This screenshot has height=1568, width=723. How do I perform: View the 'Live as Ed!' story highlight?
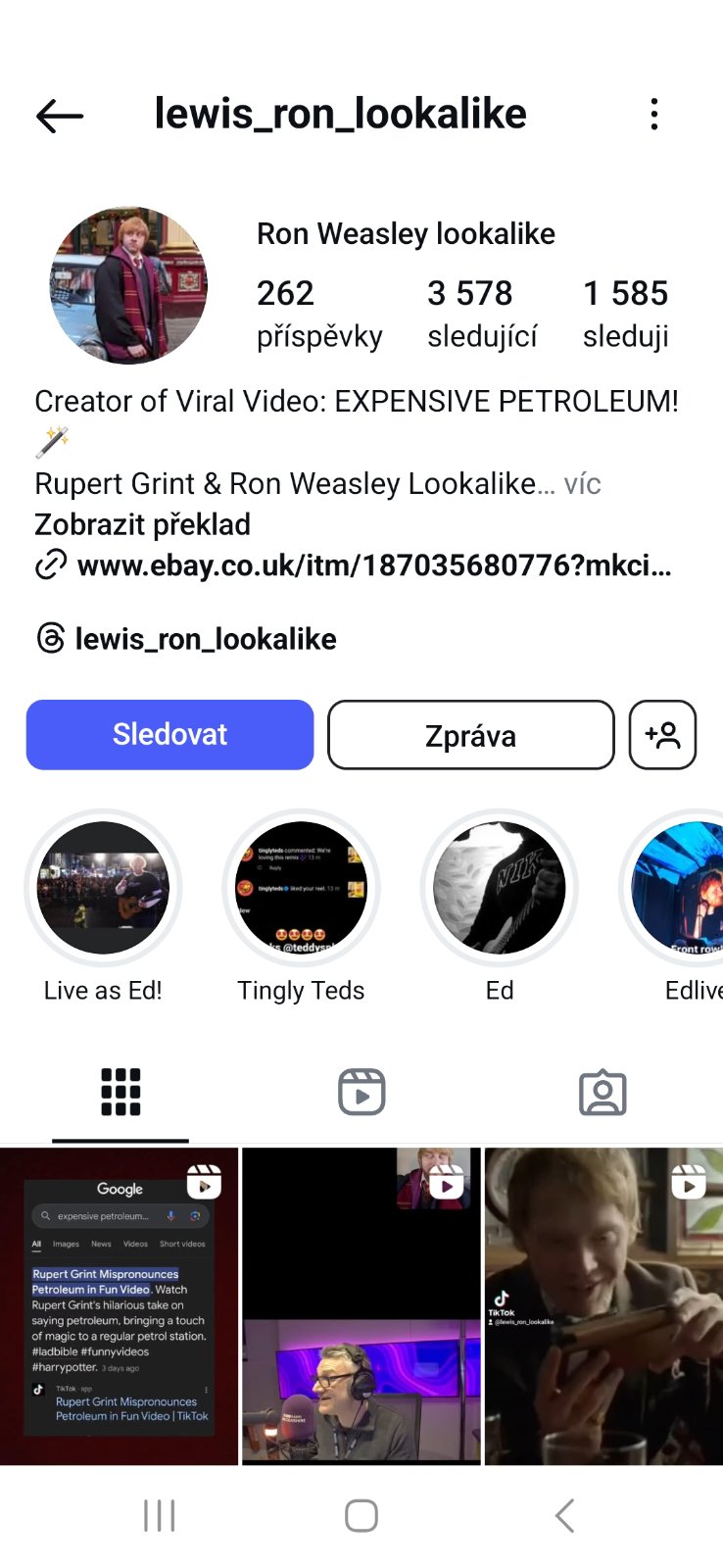[x=103, y=888]
